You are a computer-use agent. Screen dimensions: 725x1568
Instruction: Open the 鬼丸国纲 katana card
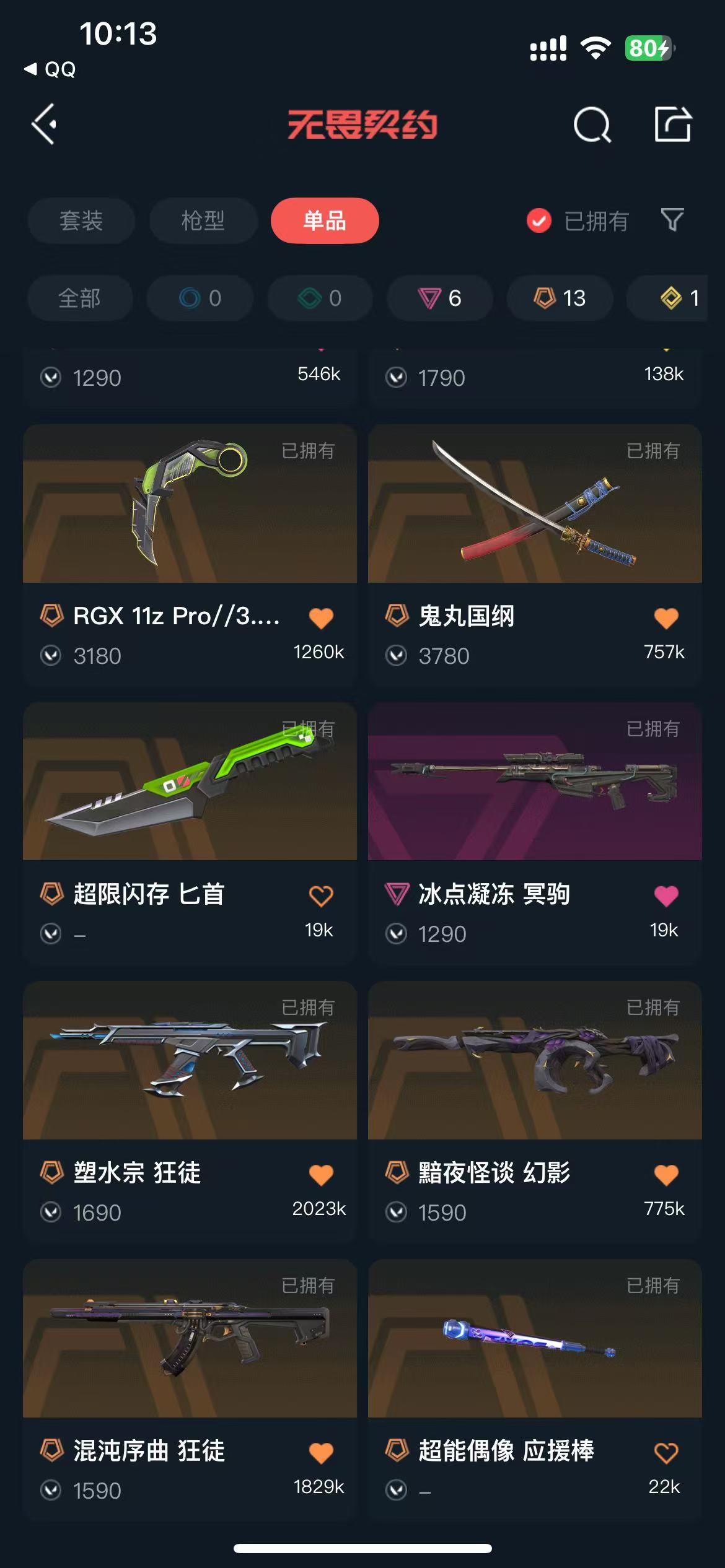(x=535, y=504)
